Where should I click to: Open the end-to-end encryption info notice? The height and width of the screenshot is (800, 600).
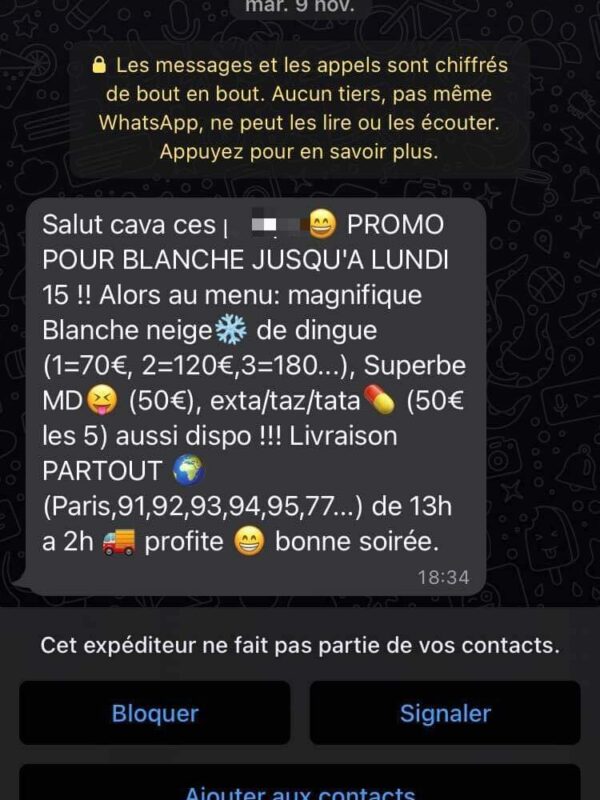(299, 110)
